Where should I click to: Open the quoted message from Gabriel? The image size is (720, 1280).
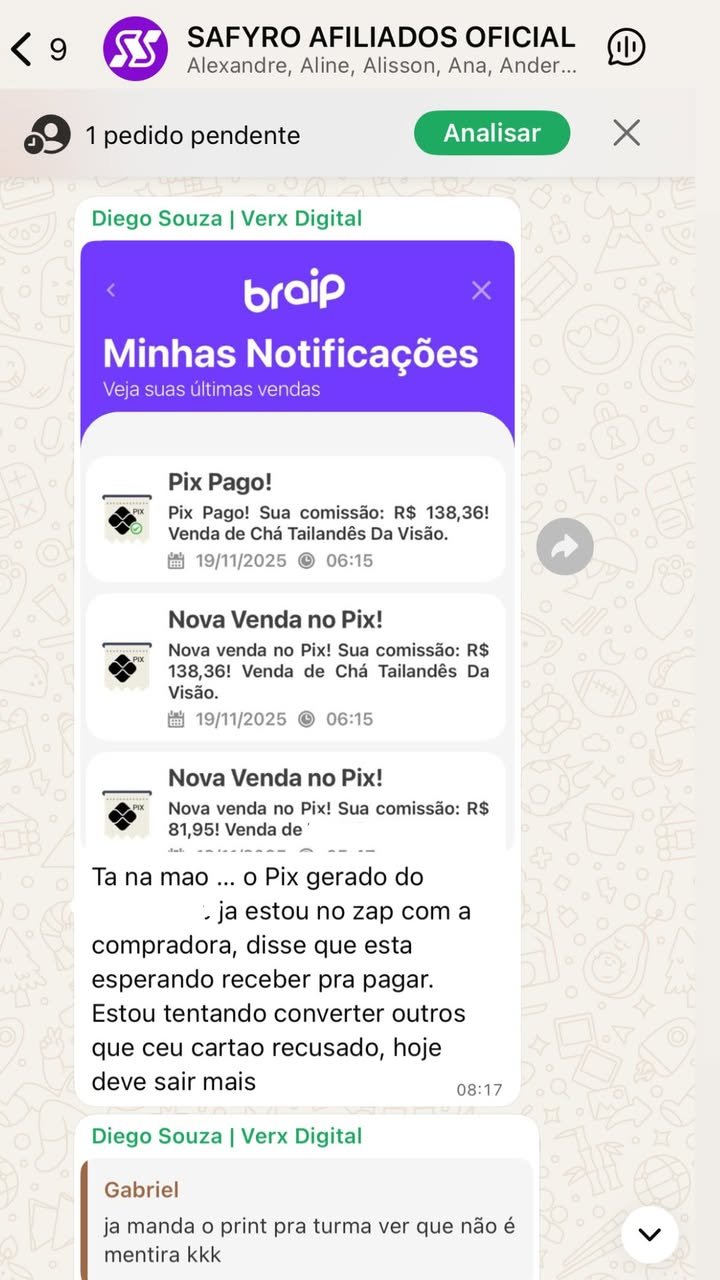(x=308, y=1221)
